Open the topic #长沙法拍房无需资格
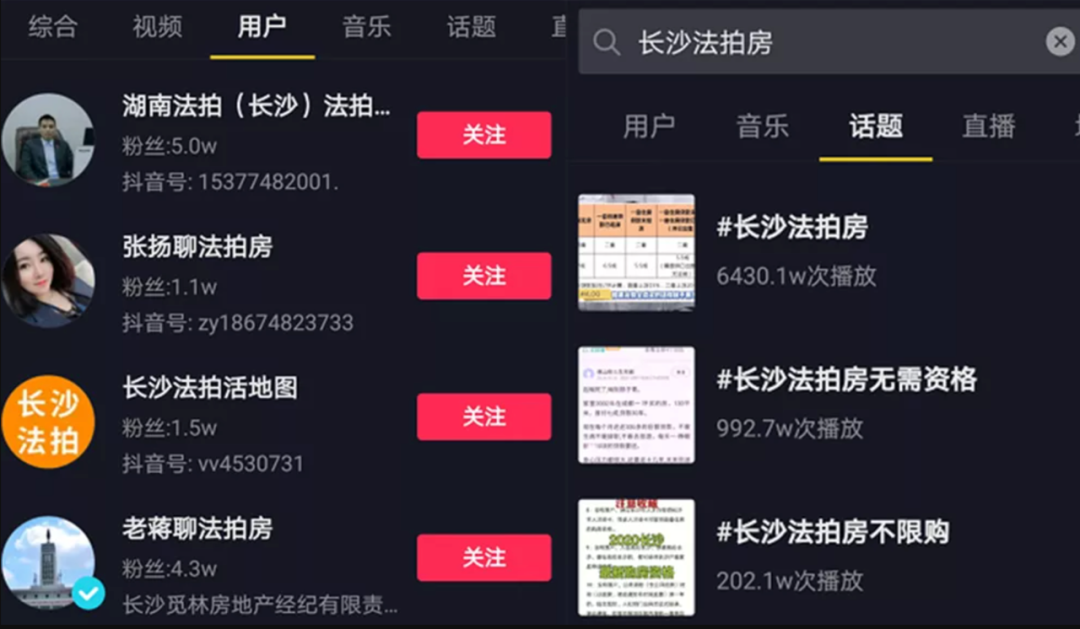 pos(846,380)
